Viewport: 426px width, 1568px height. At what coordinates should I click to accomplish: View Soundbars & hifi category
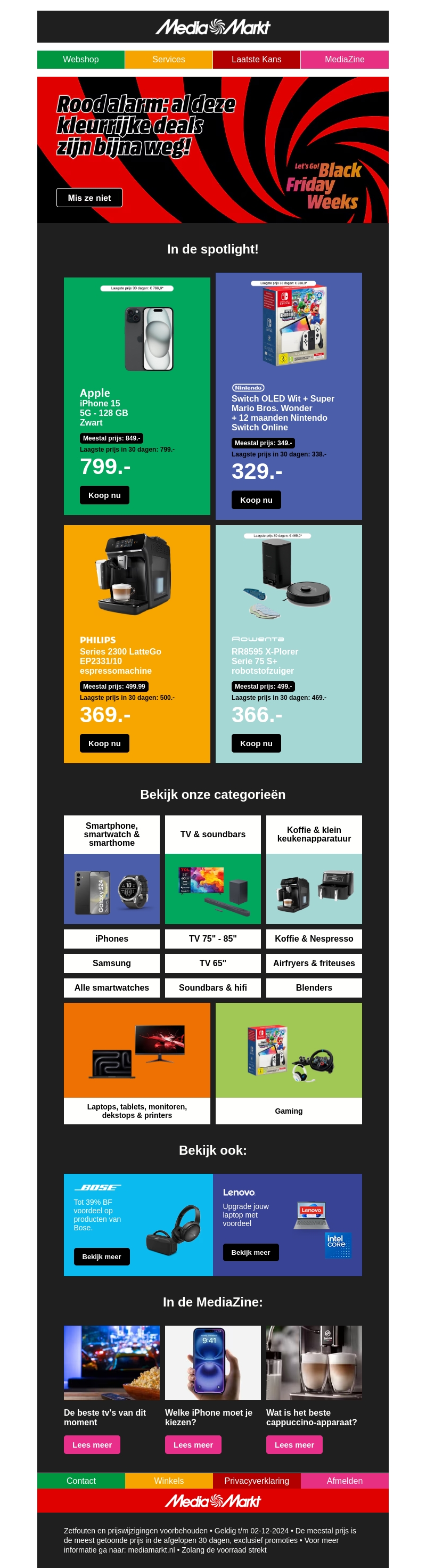(x=212, y=987)
